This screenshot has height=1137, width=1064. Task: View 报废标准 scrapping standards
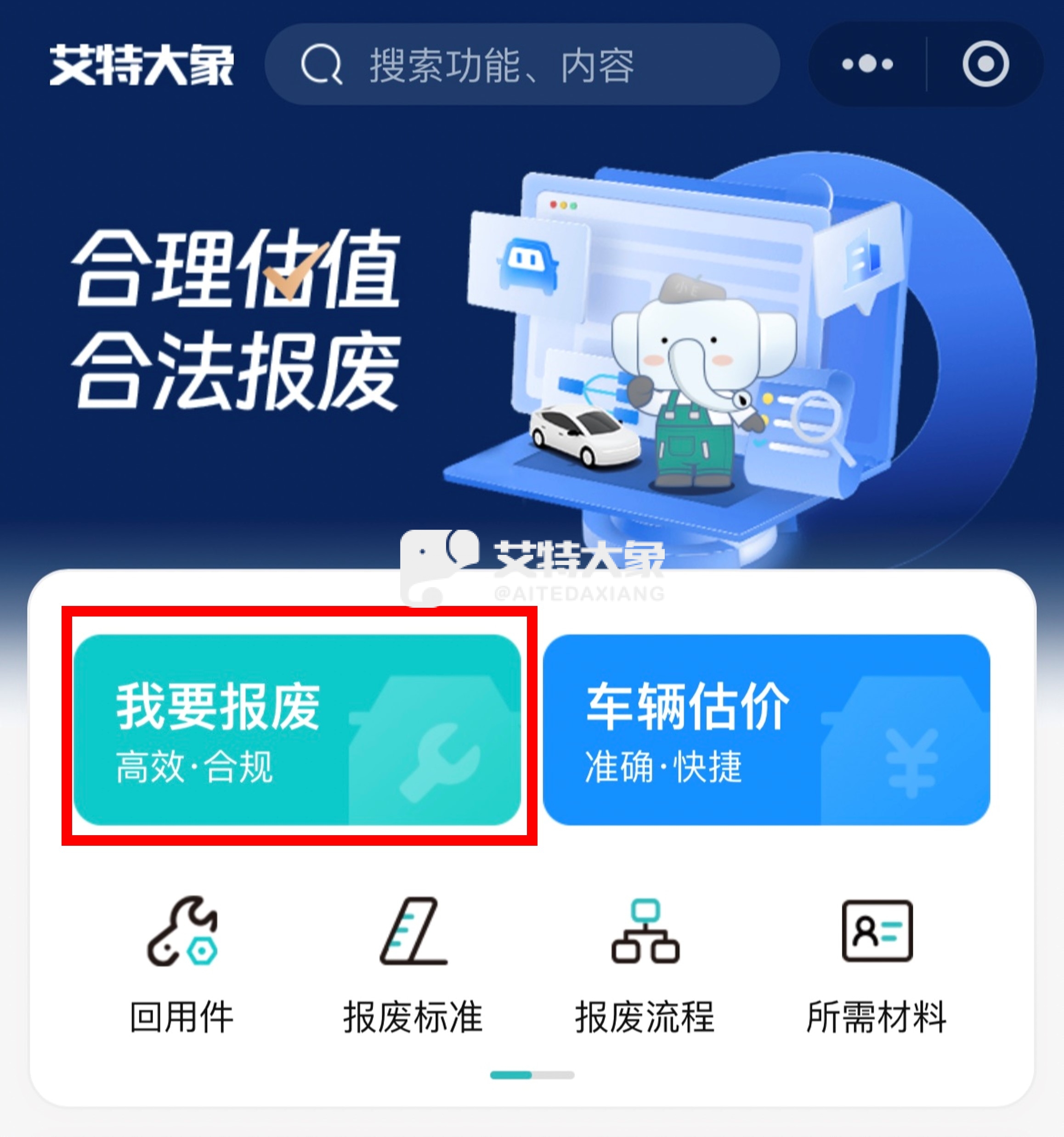click(413, 967)
